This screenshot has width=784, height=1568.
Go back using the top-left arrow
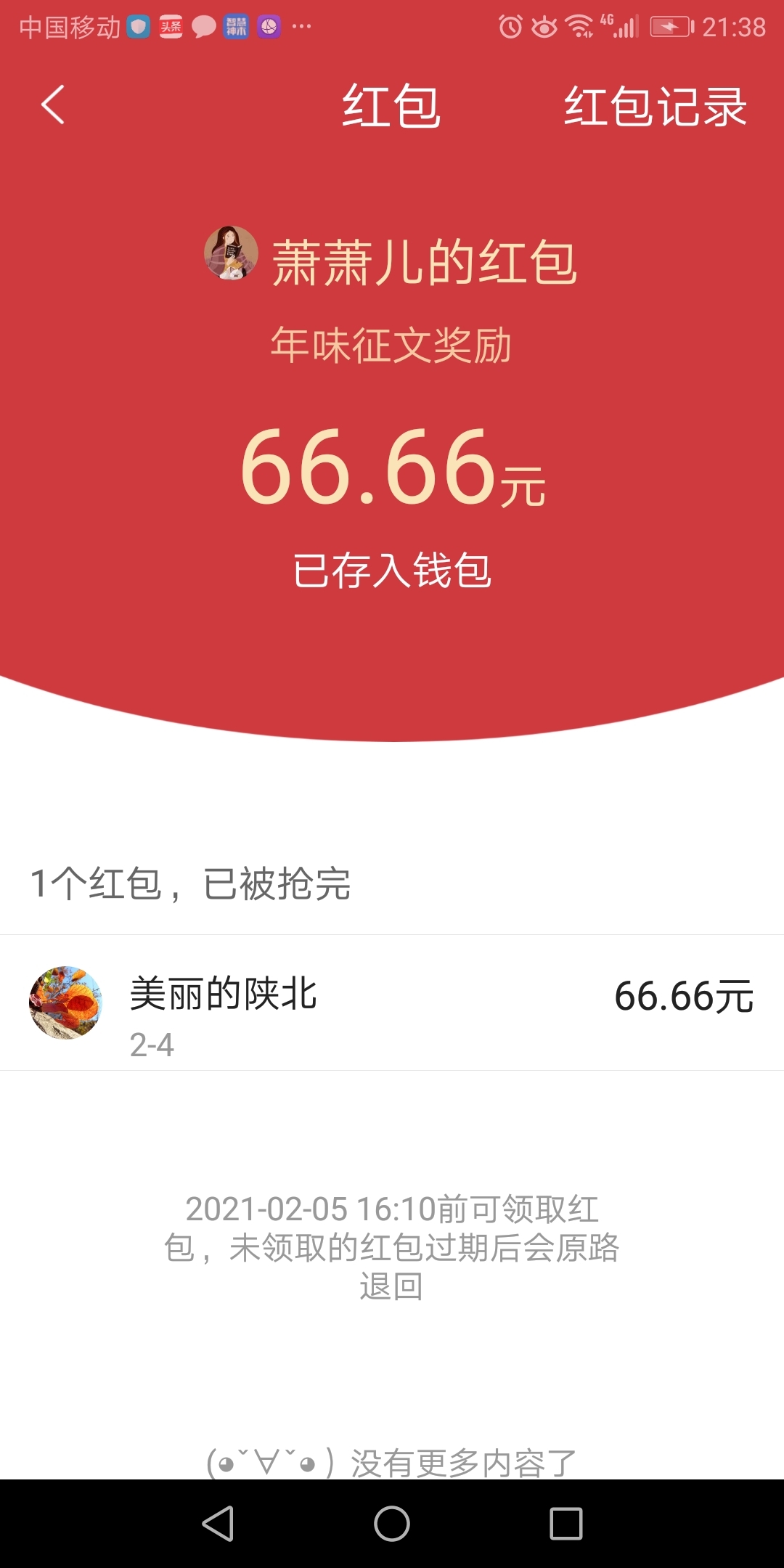(52, 105)
